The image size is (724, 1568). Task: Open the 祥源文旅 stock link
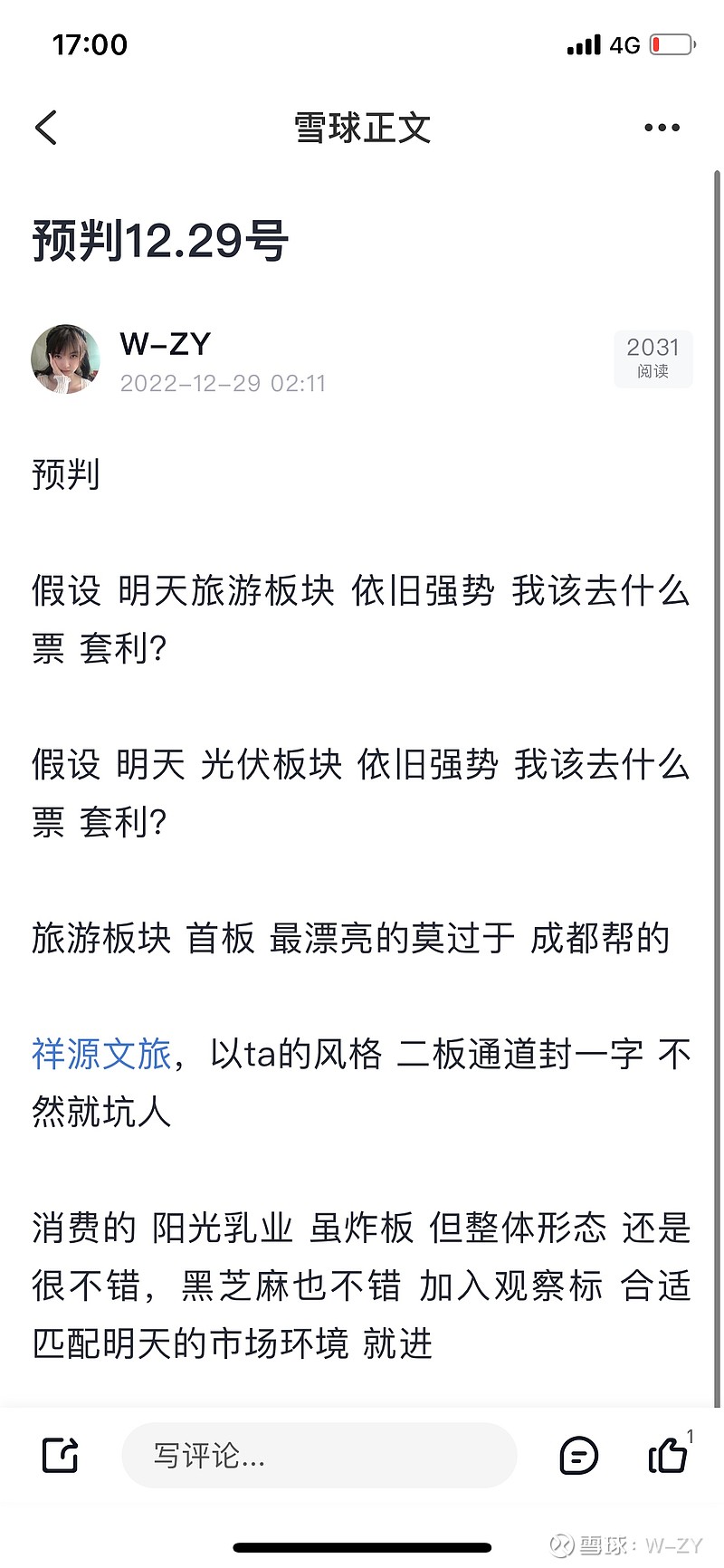click(x=101, y=1054)
